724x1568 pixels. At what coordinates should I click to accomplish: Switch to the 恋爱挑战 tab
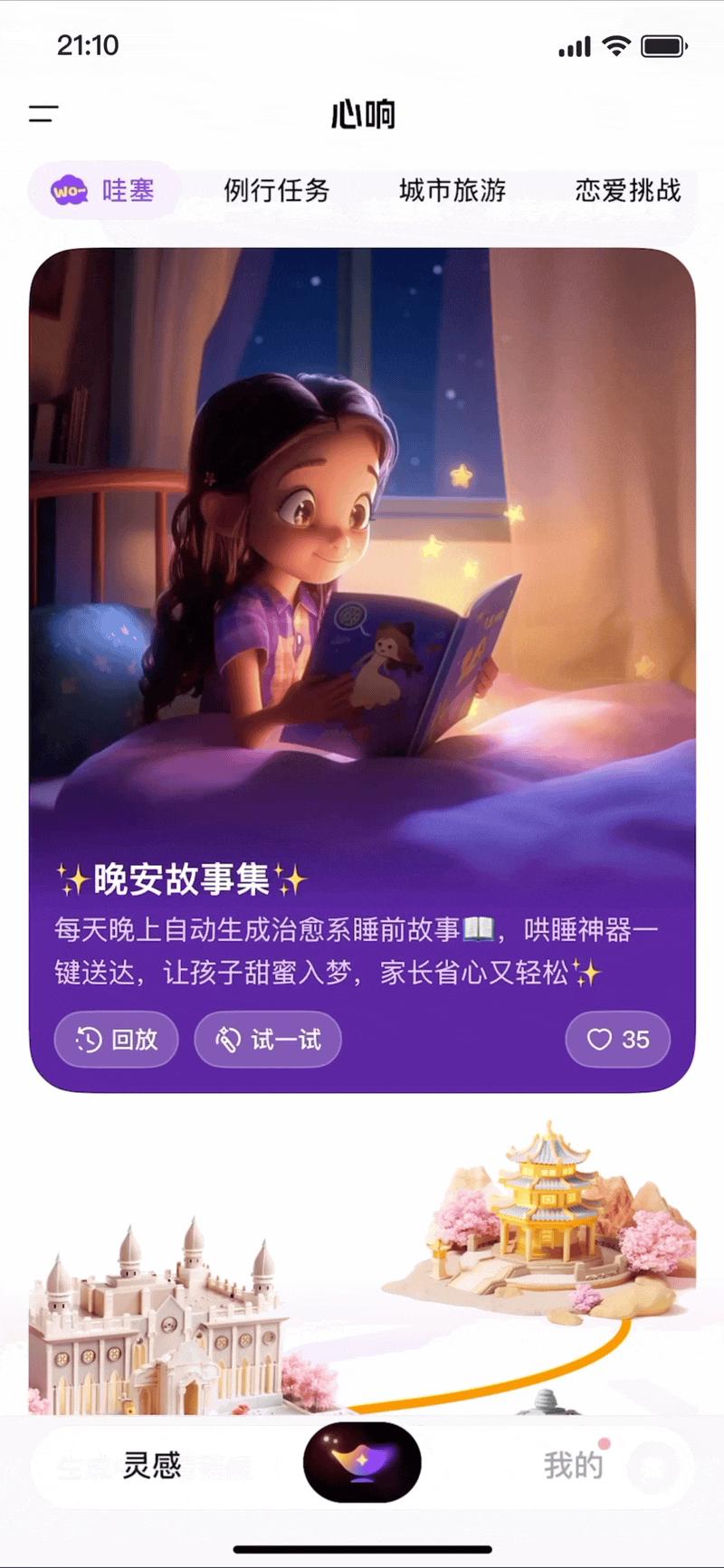click(627, 191)
